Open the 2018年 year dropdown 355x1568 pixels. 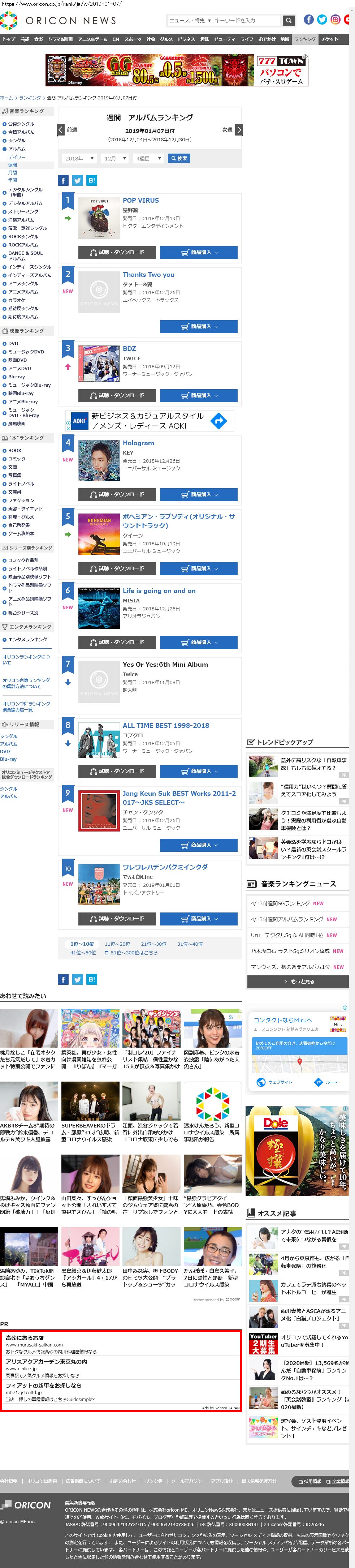[x=79, y=158]
